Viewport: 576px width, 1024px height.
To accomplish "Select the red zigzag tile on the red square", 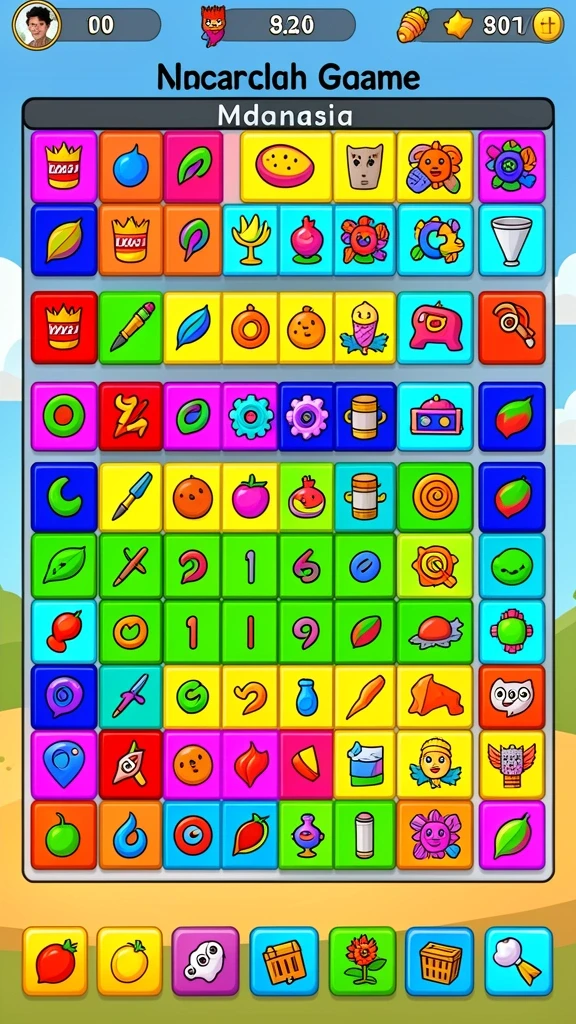I will [131, 417].
